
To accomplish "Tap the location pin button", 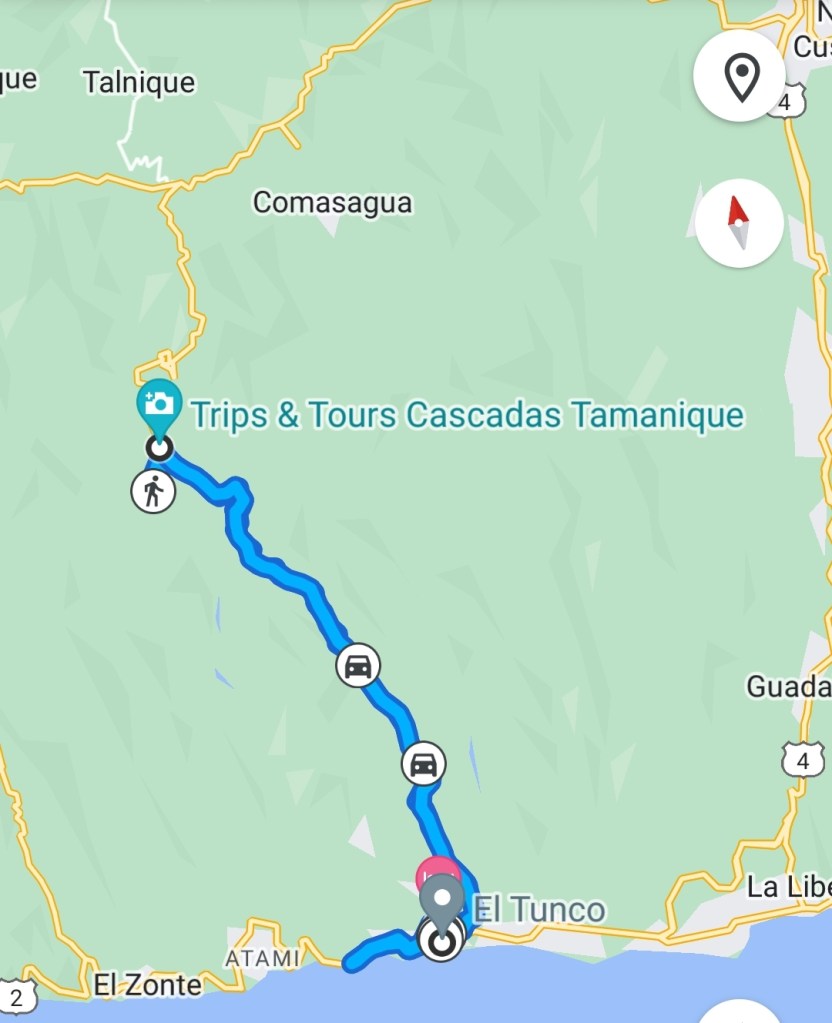I will (740, 77).
